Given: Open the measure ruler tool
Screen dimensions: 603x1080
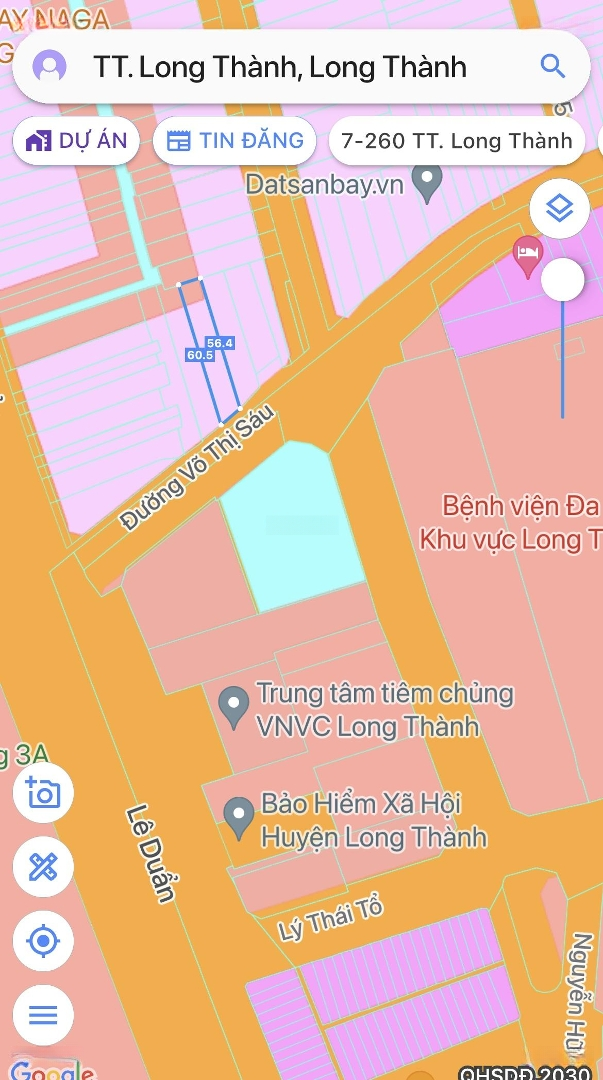Looking at the screenshot, I should point(43,866).
